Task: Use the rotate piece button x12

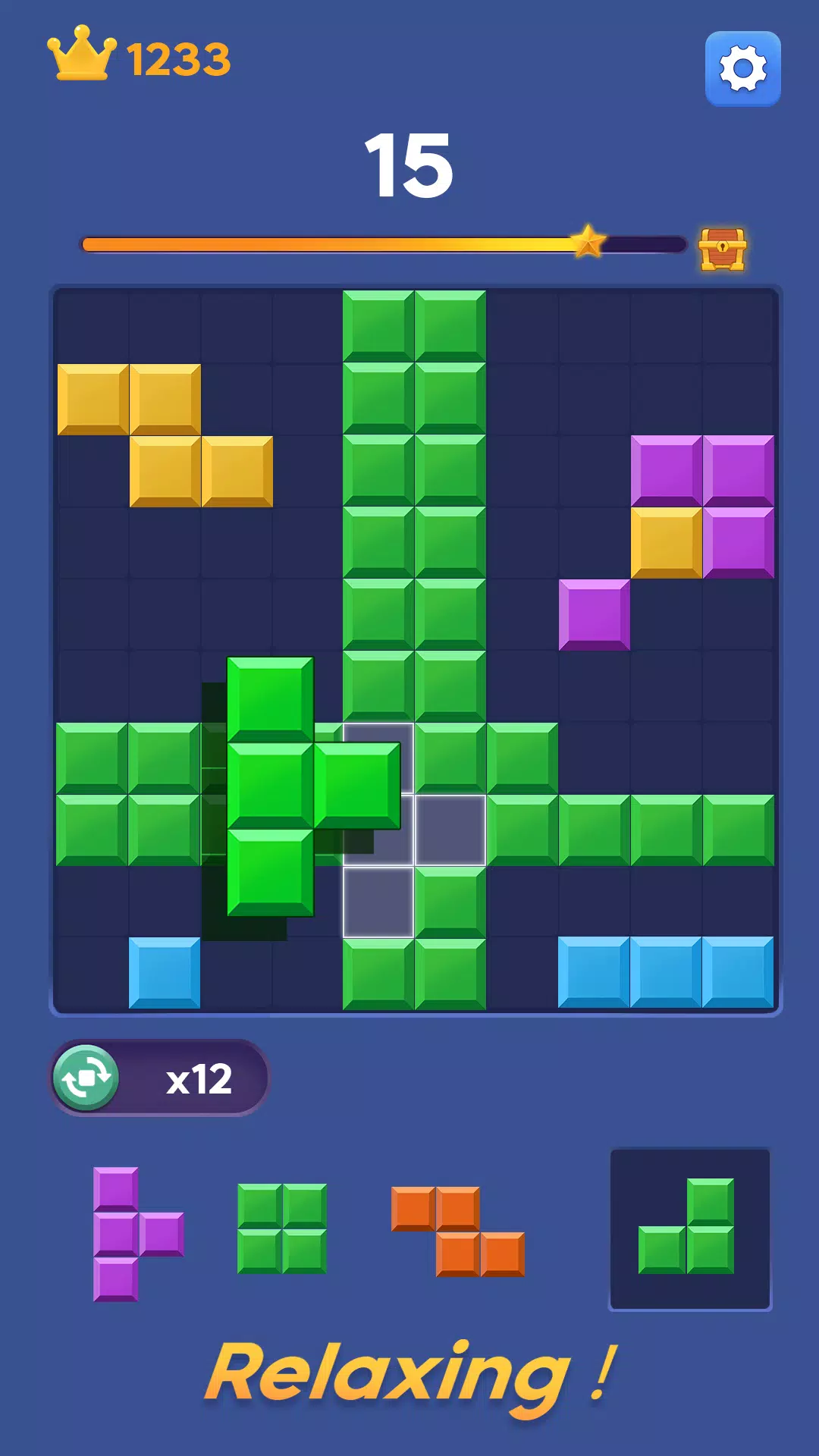Action: [x=86, y=1078]
